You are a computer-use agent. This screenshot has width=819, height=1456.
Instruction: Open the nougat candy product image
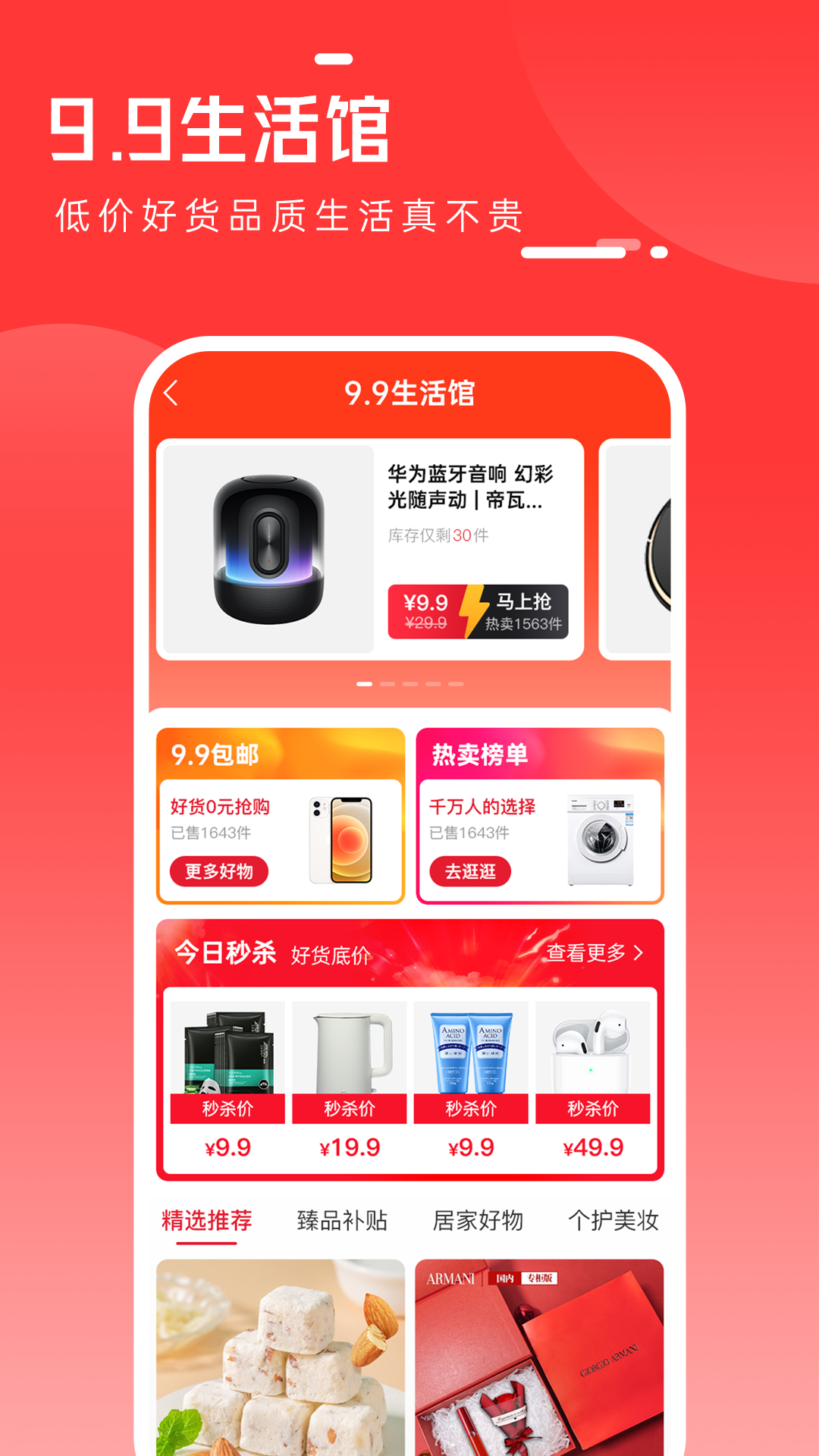tap(278, 1357)
